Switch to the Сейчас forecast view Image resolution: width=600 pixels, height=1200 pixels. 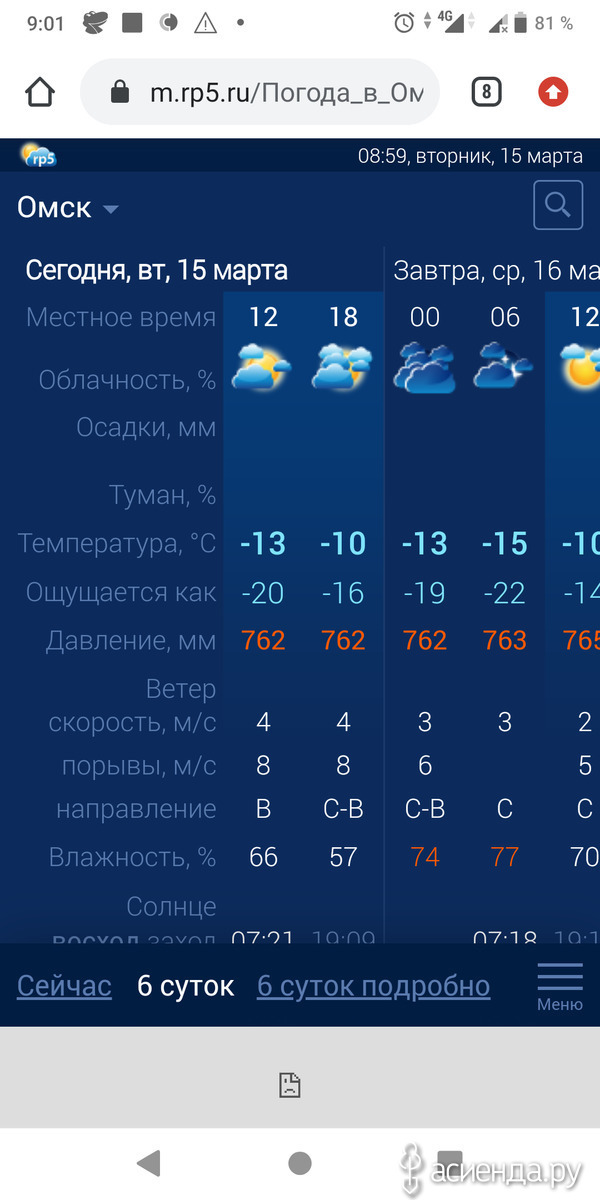click(64, 986)
